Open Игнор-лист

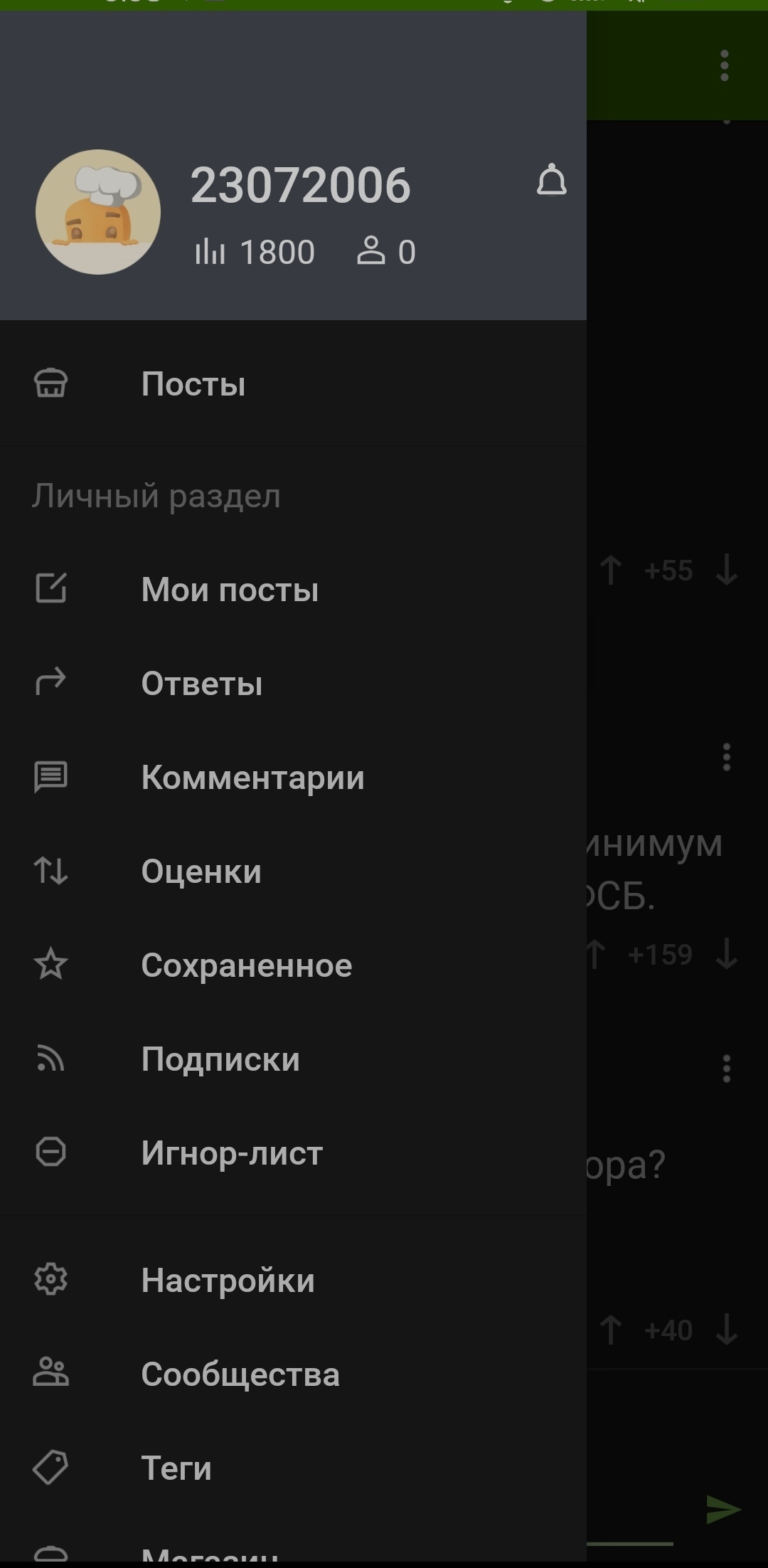pyautogui.click(x=231, y=1153)
